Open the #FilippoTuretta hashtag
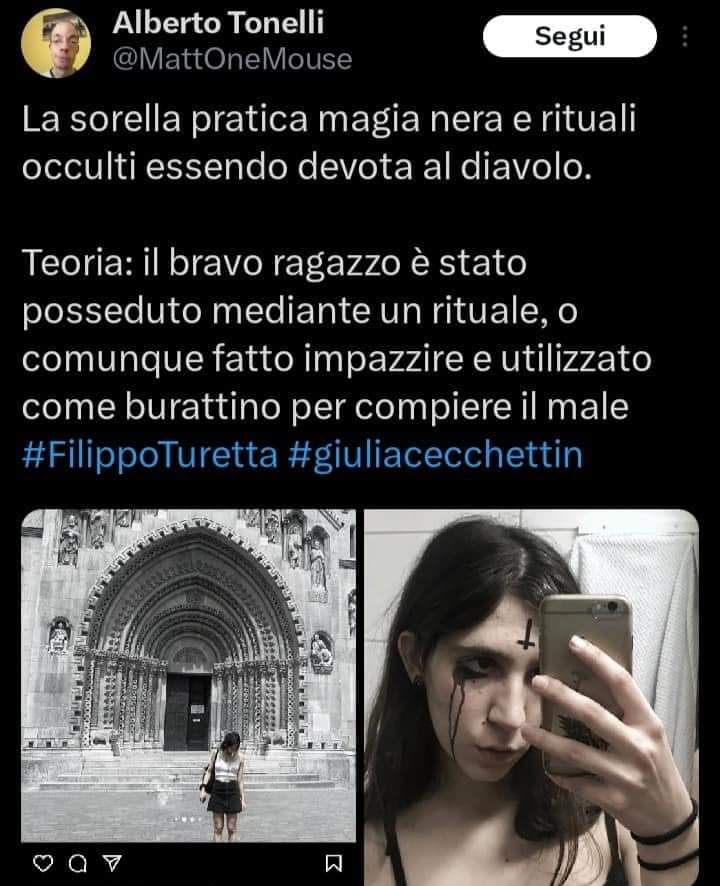The height and width of the screenshot is (886, 720). (148, 455)
